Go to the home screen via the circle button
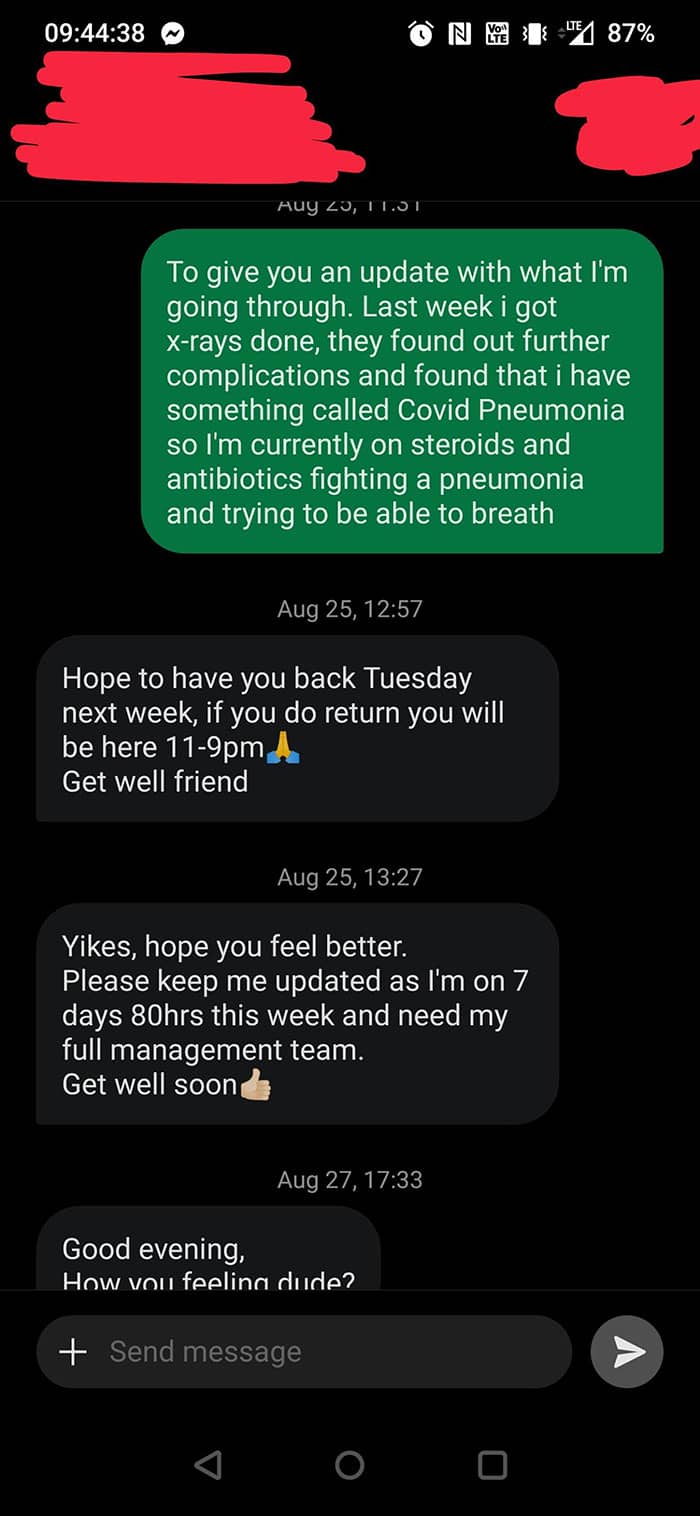This screenshot has width=700, height=1516. [349, 1465]
